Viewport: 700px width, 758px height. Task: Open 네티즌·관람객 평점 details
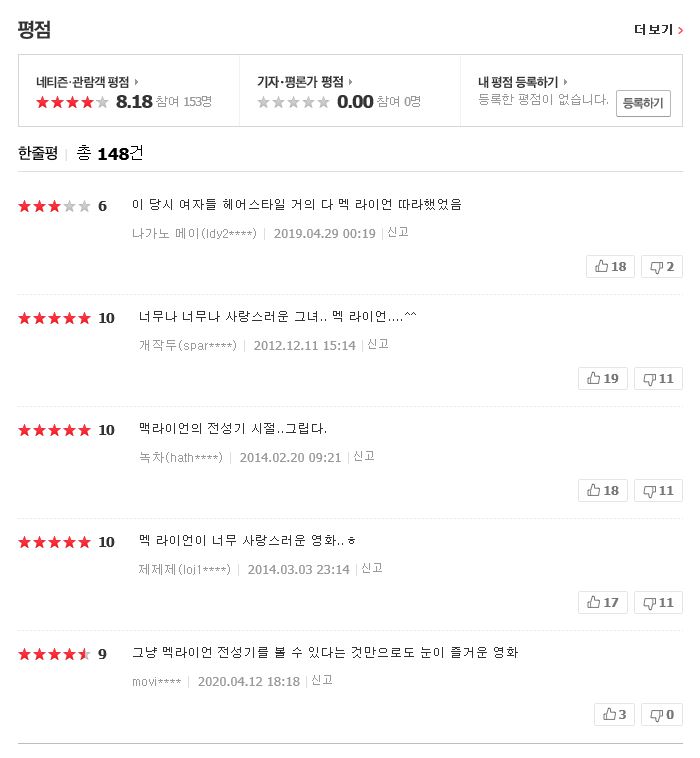tap(86, 82)
